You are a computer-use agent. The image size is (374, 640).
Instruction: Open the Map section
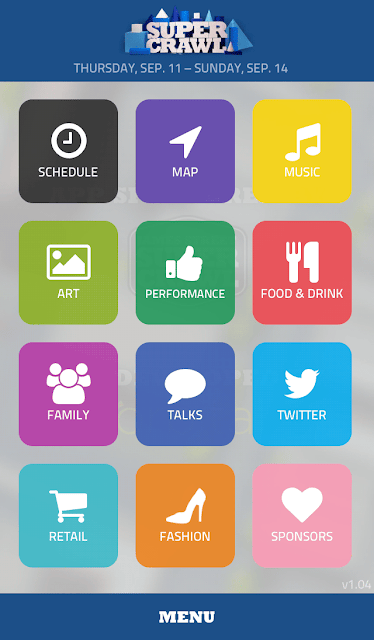click(x=185, y=151)
